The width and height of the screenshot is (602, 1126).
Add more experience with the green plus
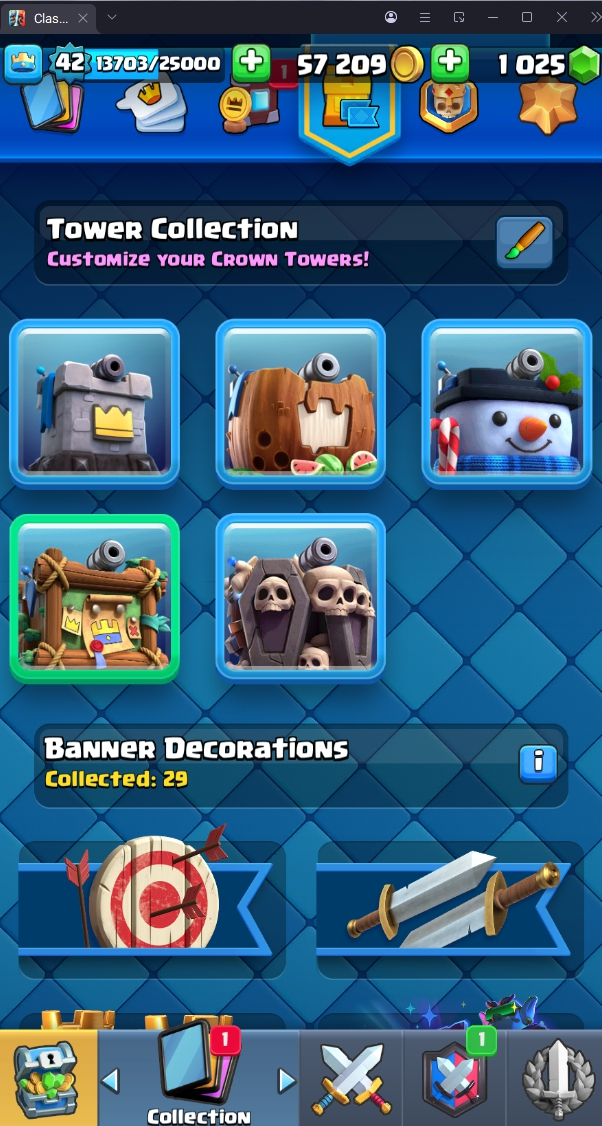(x=250, y=63)
